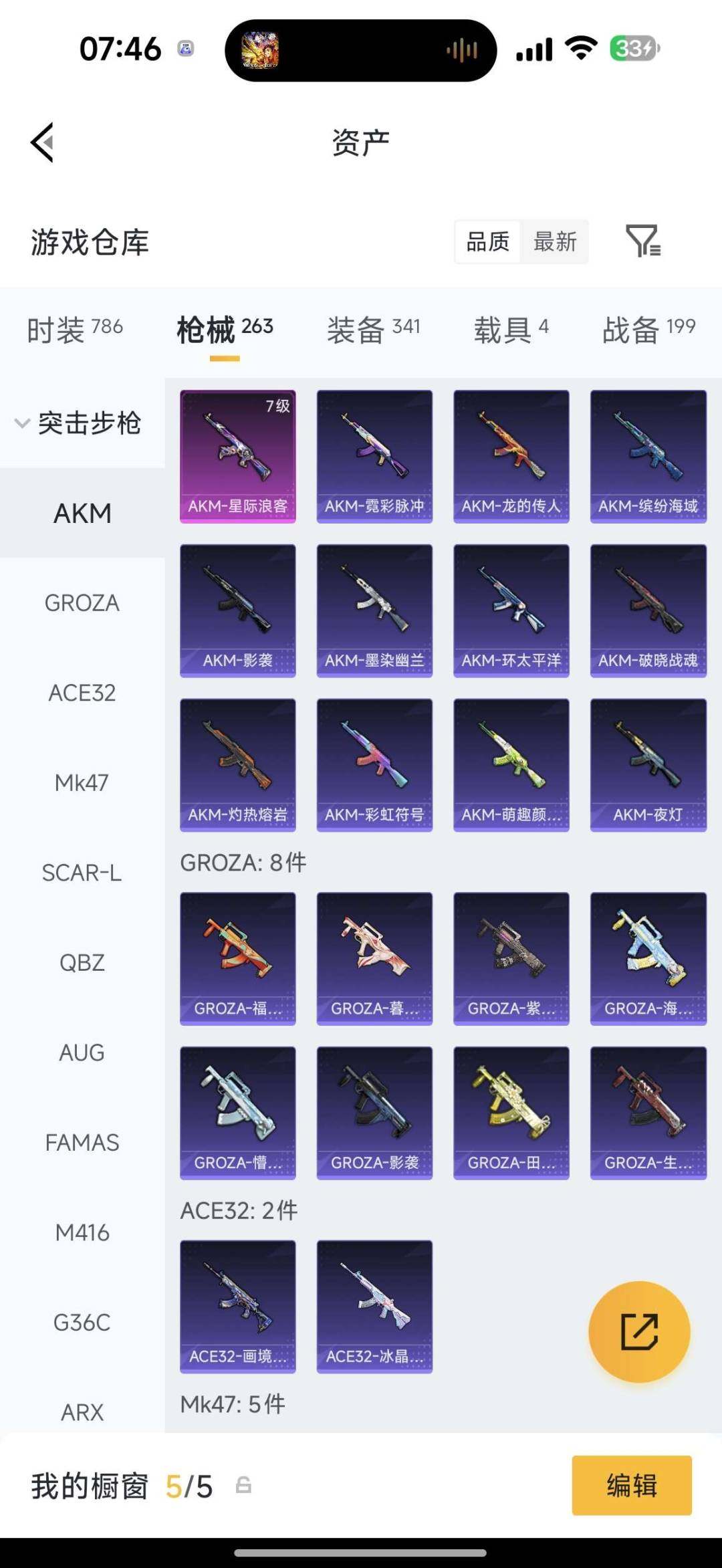Sort by 最新
The height and width of the screenshot is (1568, 722).
[x=555, y=241]
